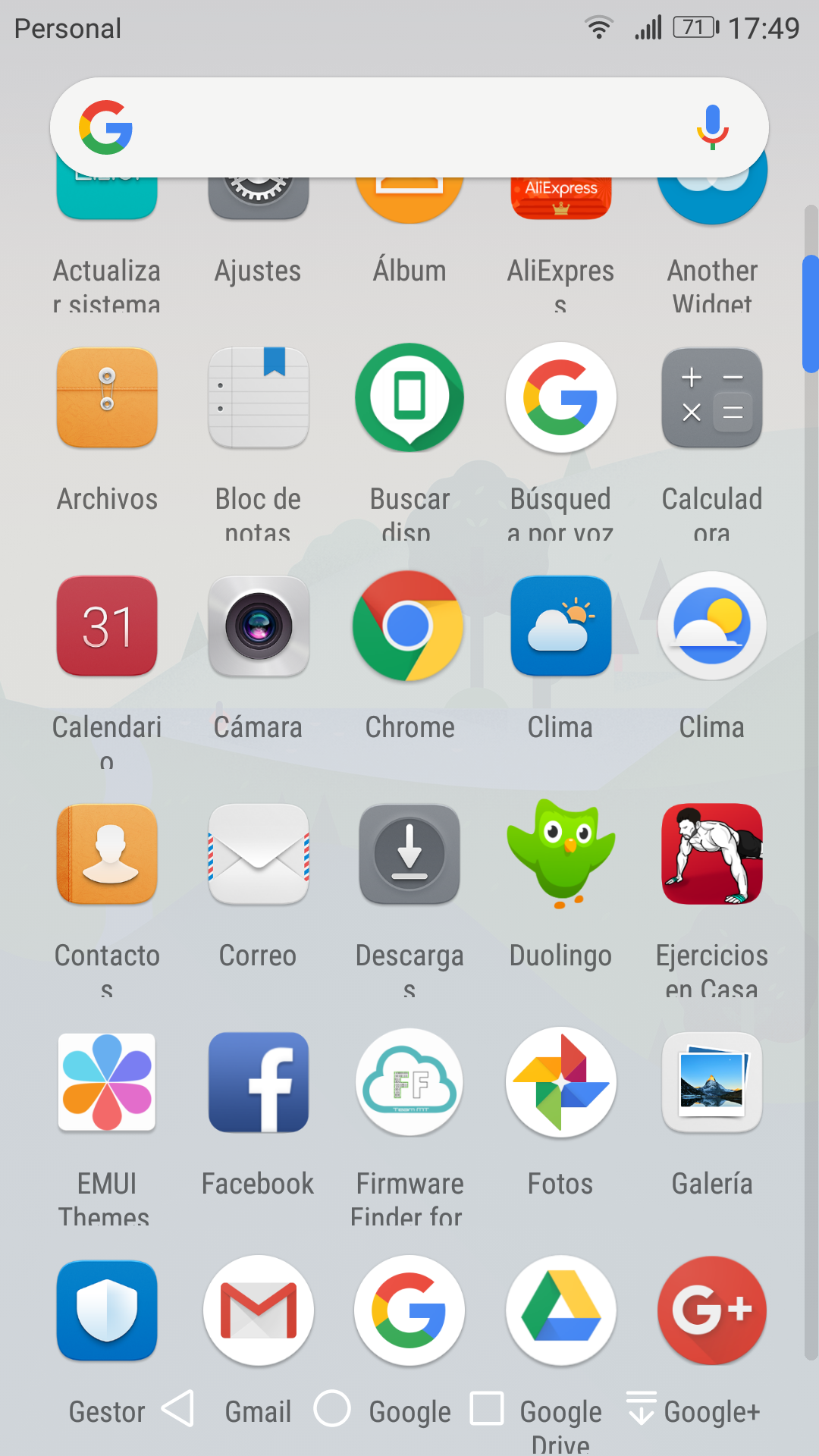Image resolution: width=819 pixels, height=1456 pixels.
Task: Open Ejercicios en Casa
Action: (x=711, y=854)
